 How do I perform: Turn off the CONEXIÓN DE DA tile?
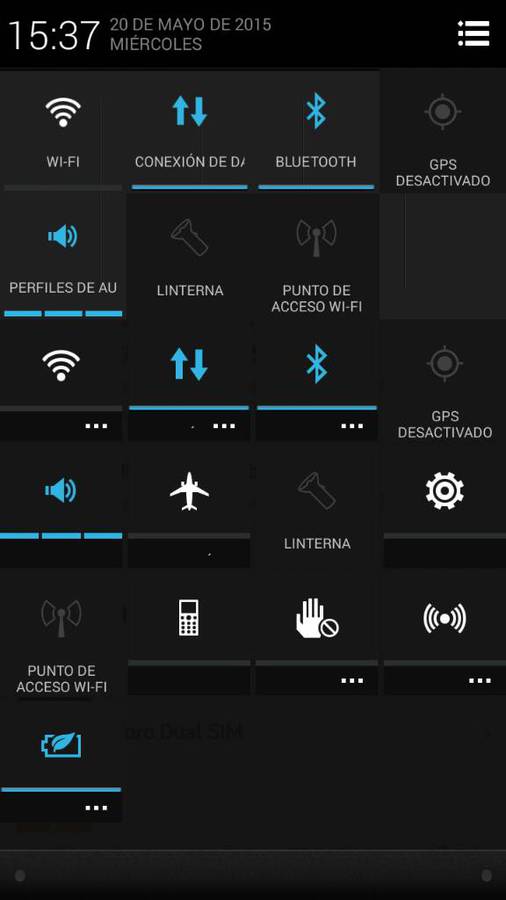189,130
